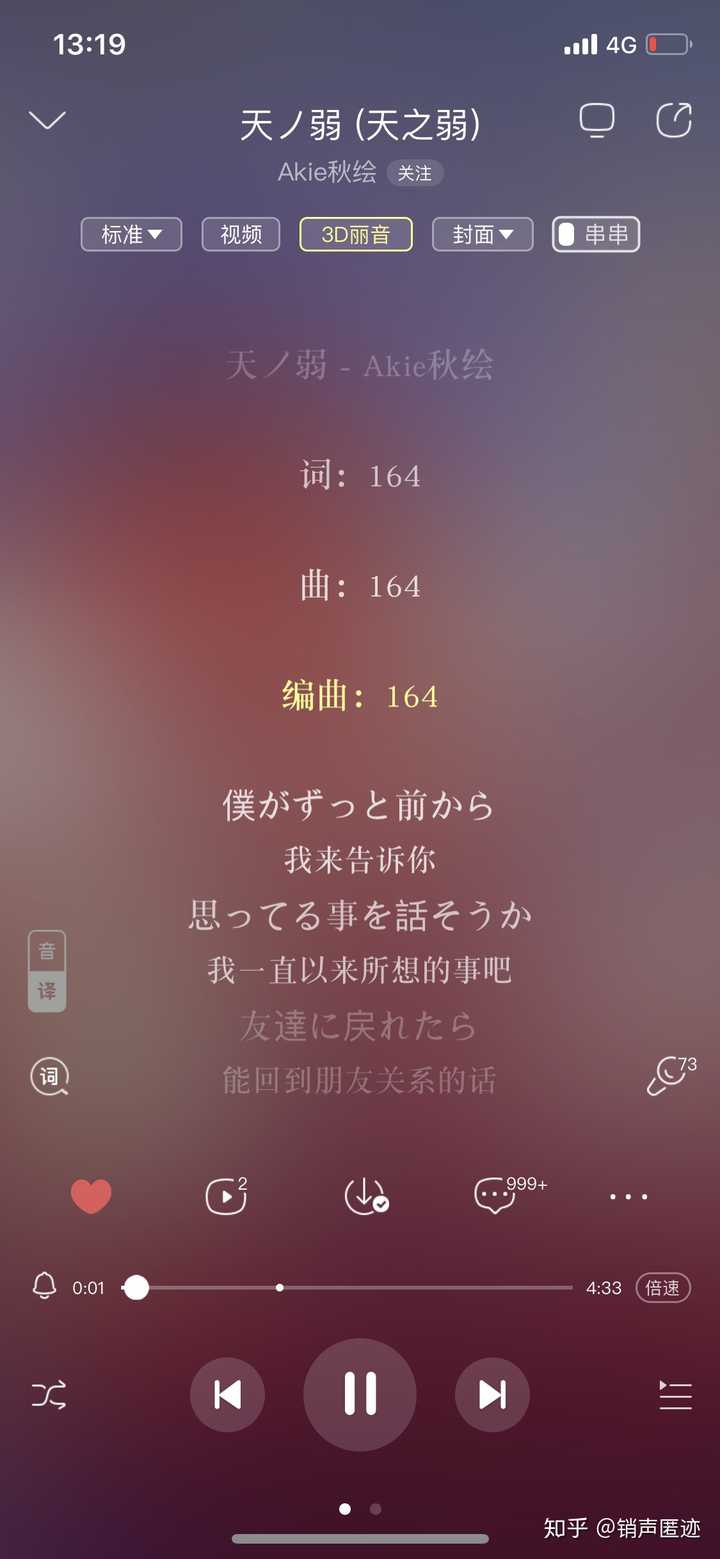Open the lyric search 词 icon

pyautogui.click(x=49, y=1077)
